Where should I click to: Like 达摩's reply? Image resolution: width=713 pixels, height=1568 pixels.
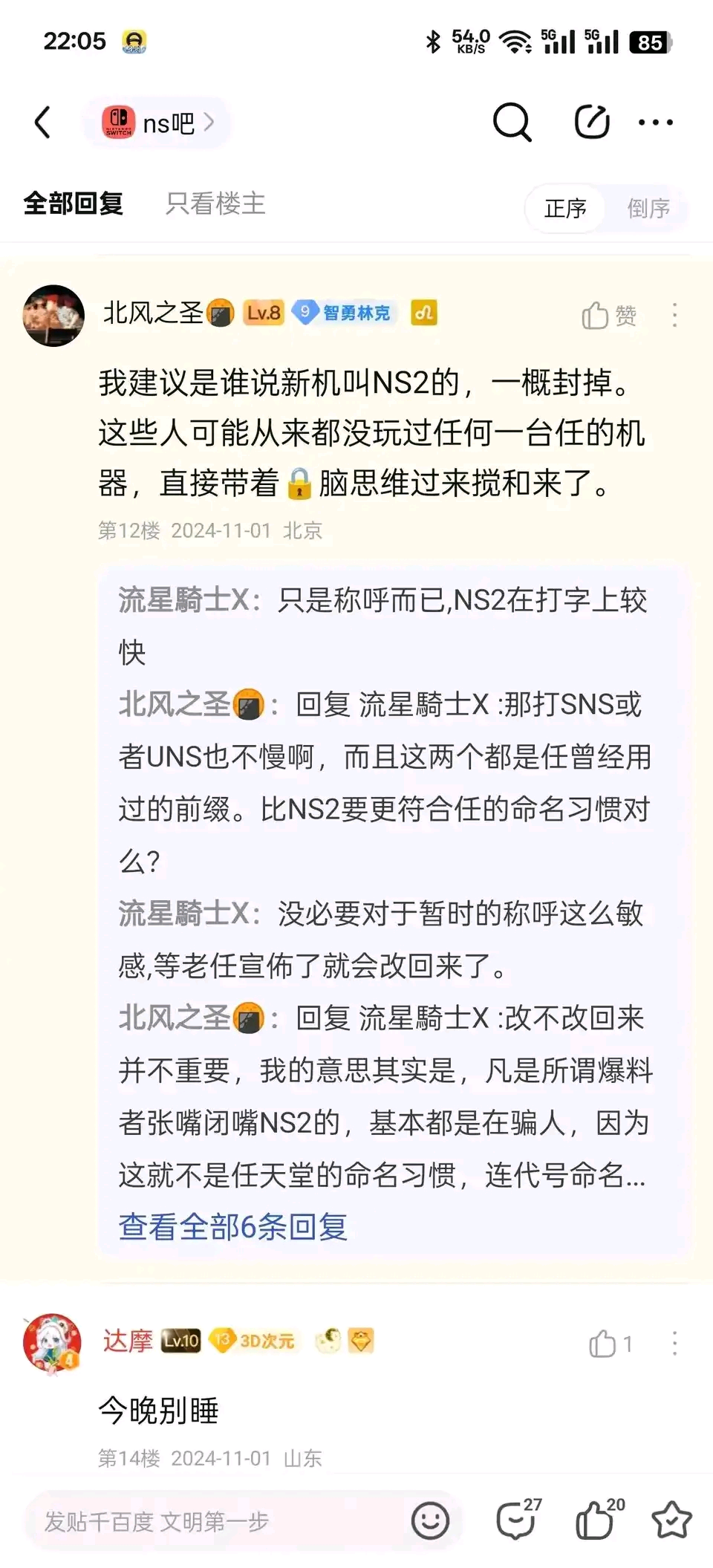(609, 1344)
